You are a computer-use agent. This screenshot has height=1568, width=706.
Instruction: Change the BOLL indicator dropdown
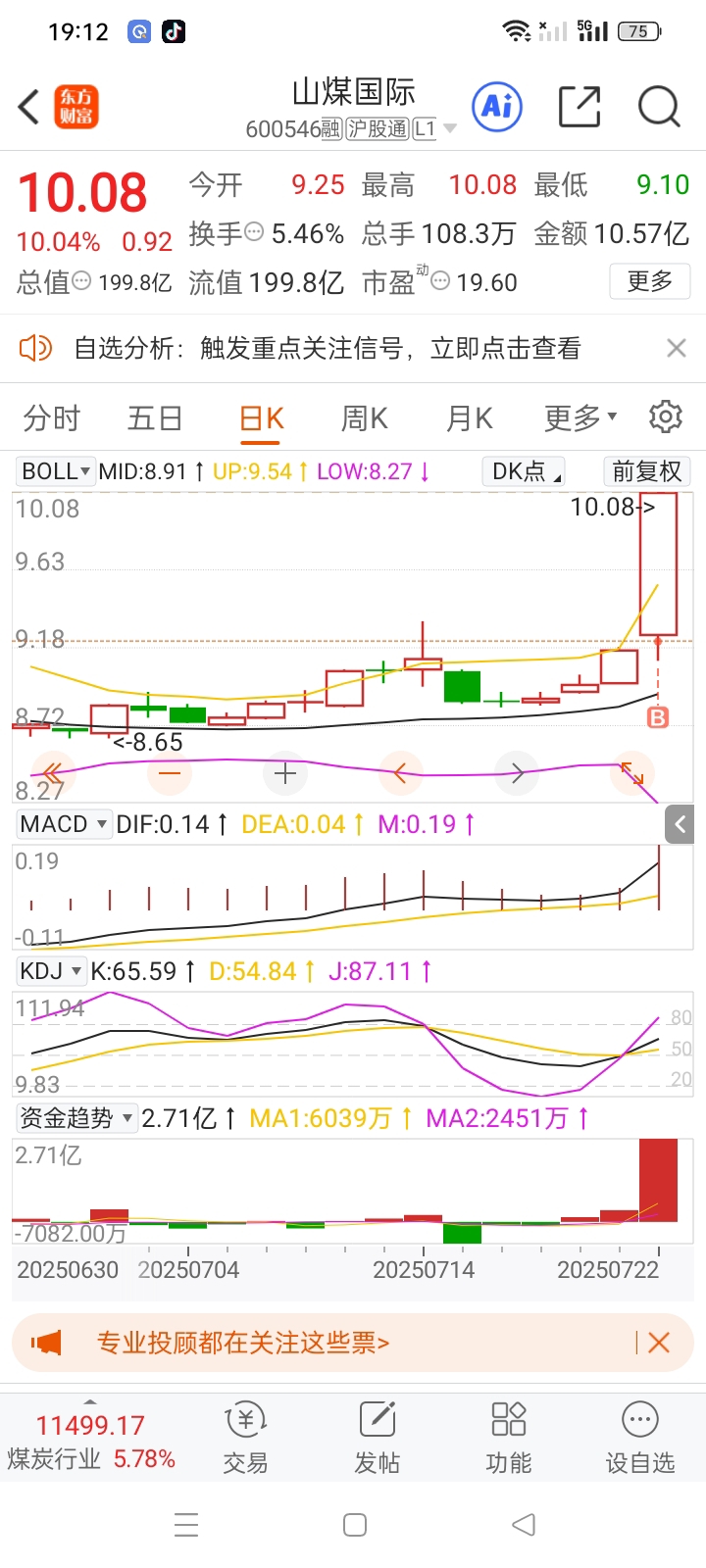tap(55, 471)
